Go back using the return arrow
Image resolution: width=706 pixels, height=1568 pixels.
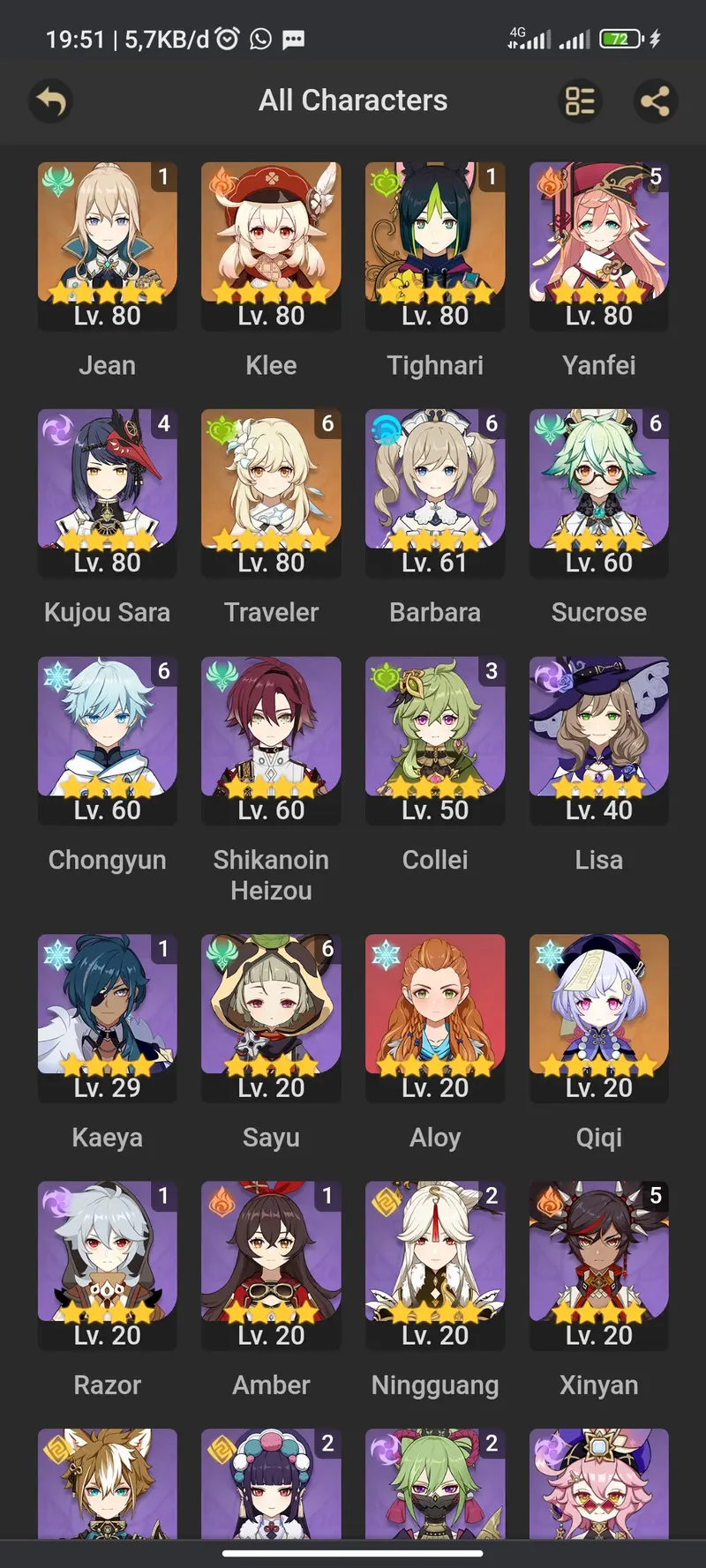[50, 101]
